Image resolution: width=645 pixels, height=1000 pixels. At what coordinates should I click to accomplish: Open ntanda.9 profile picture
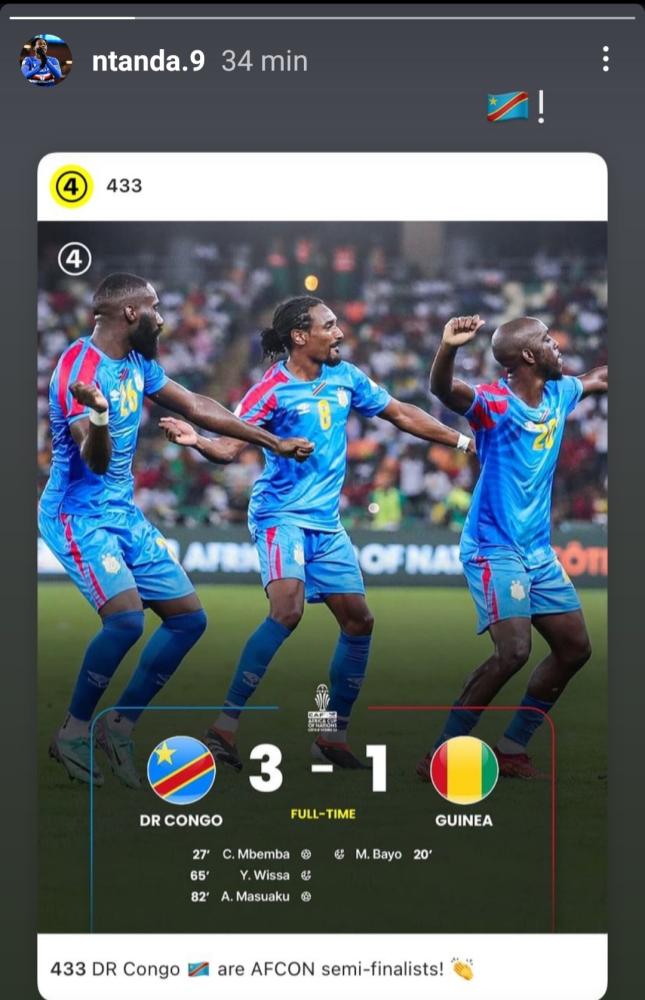[x=46, y=61]
